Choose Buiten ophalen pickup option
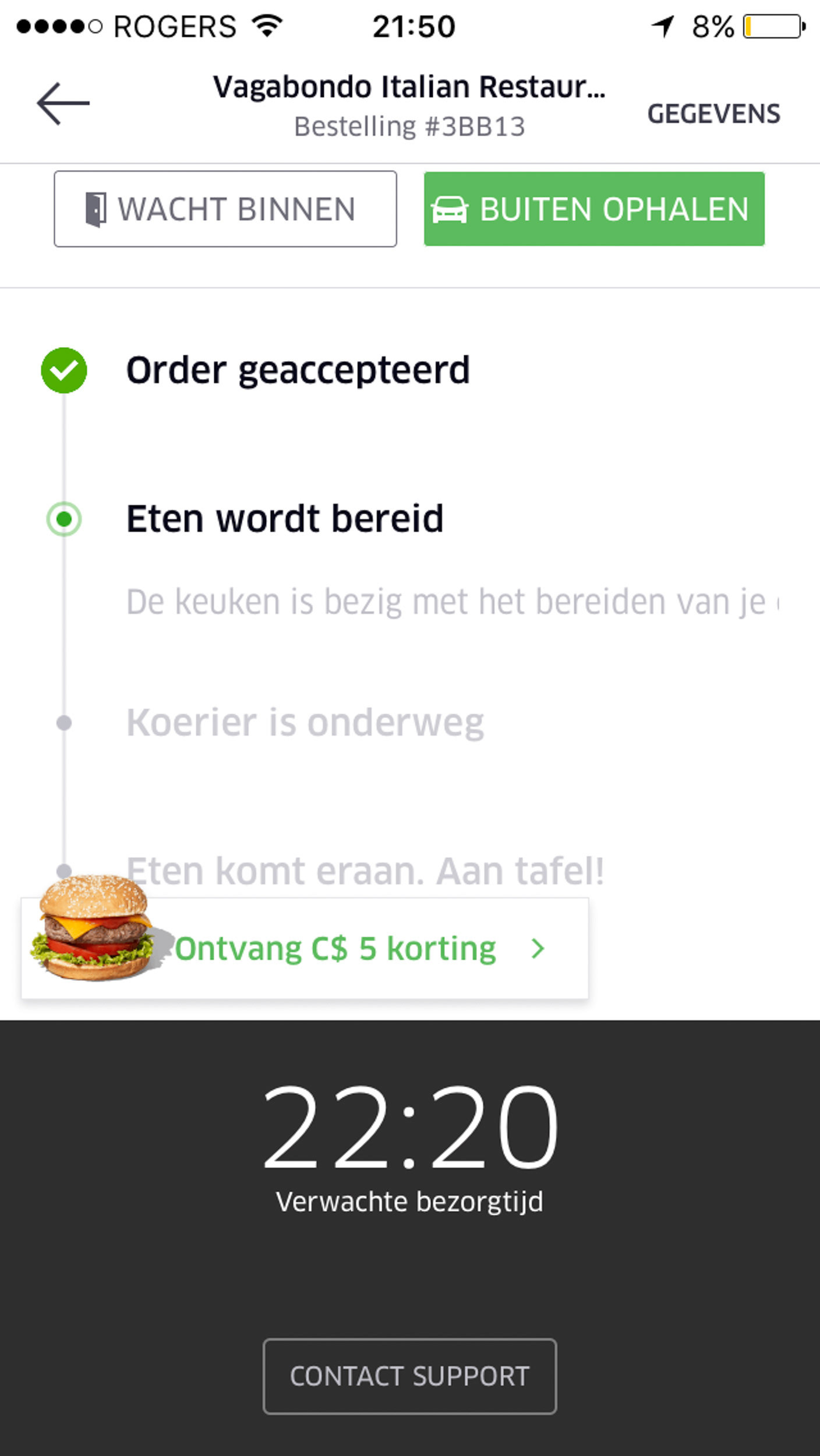This screenshot has width=820, height=1456. (x=593, y=209)
